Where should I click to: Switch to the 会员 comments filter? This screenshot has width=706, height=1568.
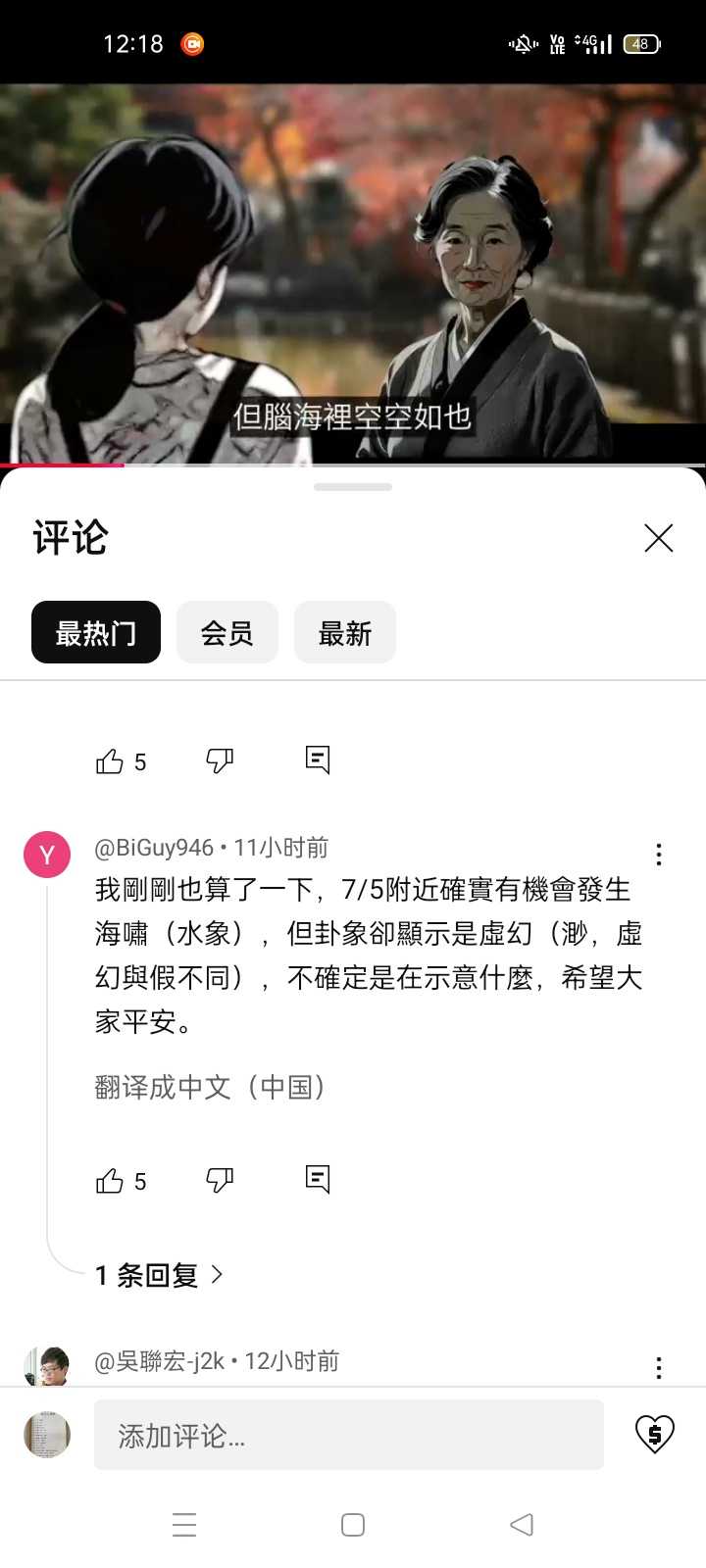[x=227, y=633]
